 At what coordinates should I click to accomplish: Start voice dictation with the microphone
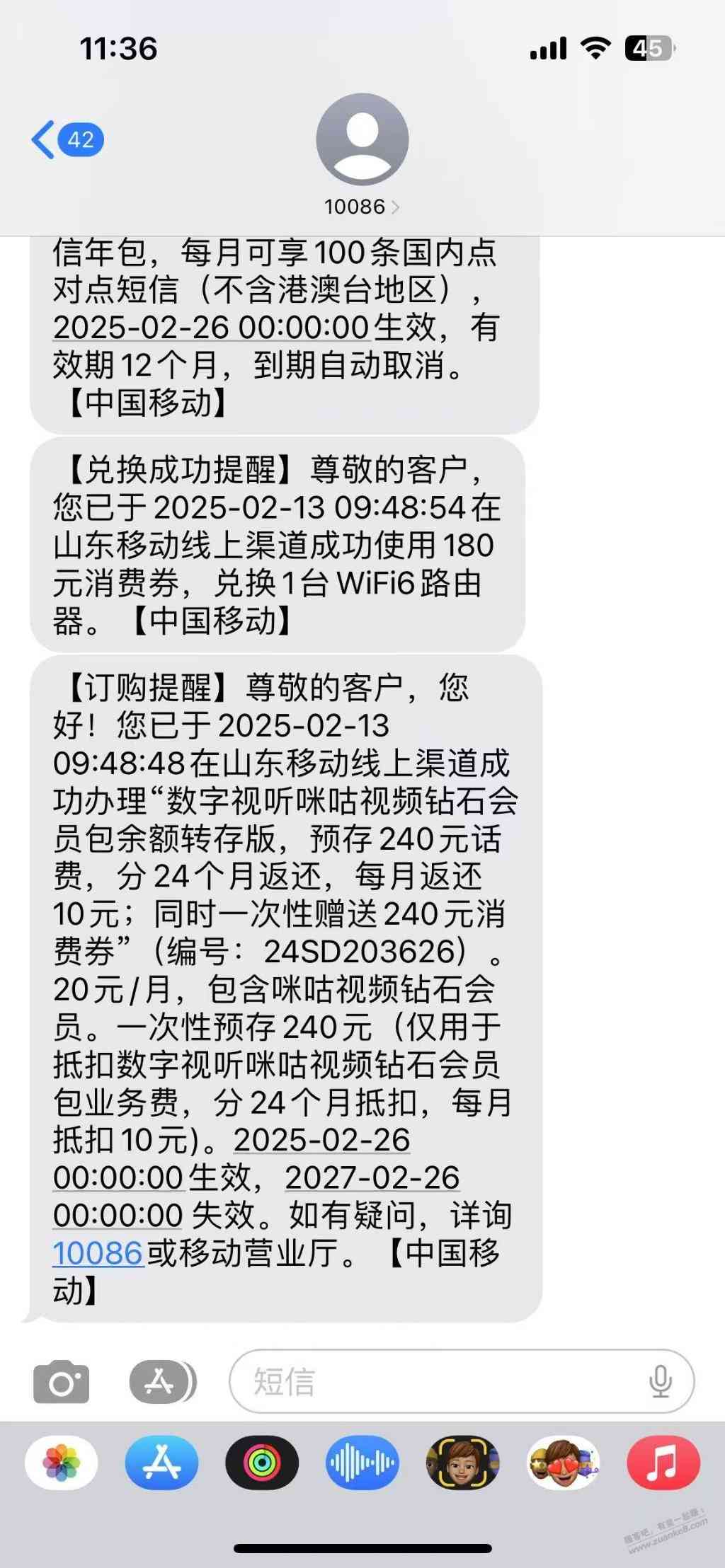pos(660,1382)
